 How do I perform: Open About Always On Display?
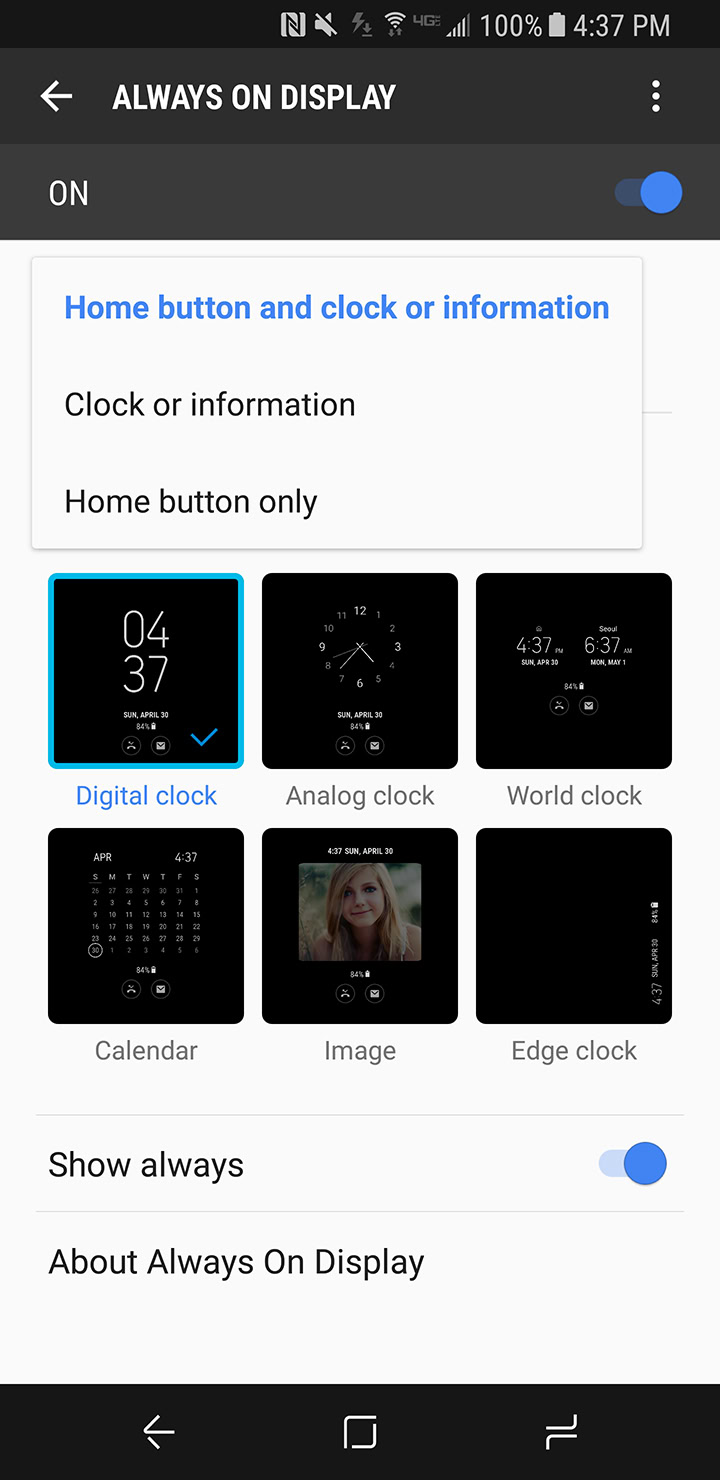[x=237, y=1262]
